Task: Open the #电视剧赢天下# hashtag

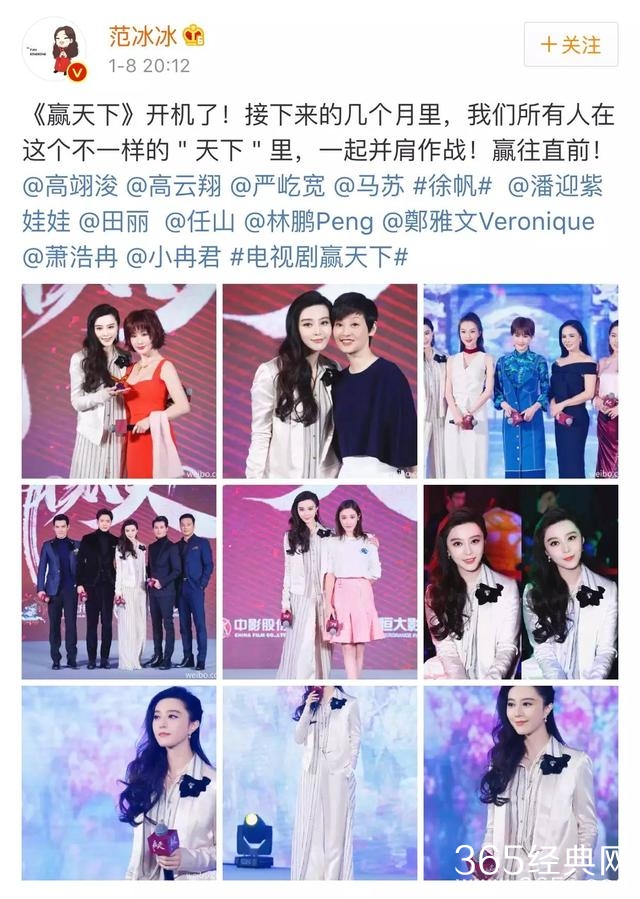Action: (320, 256)
